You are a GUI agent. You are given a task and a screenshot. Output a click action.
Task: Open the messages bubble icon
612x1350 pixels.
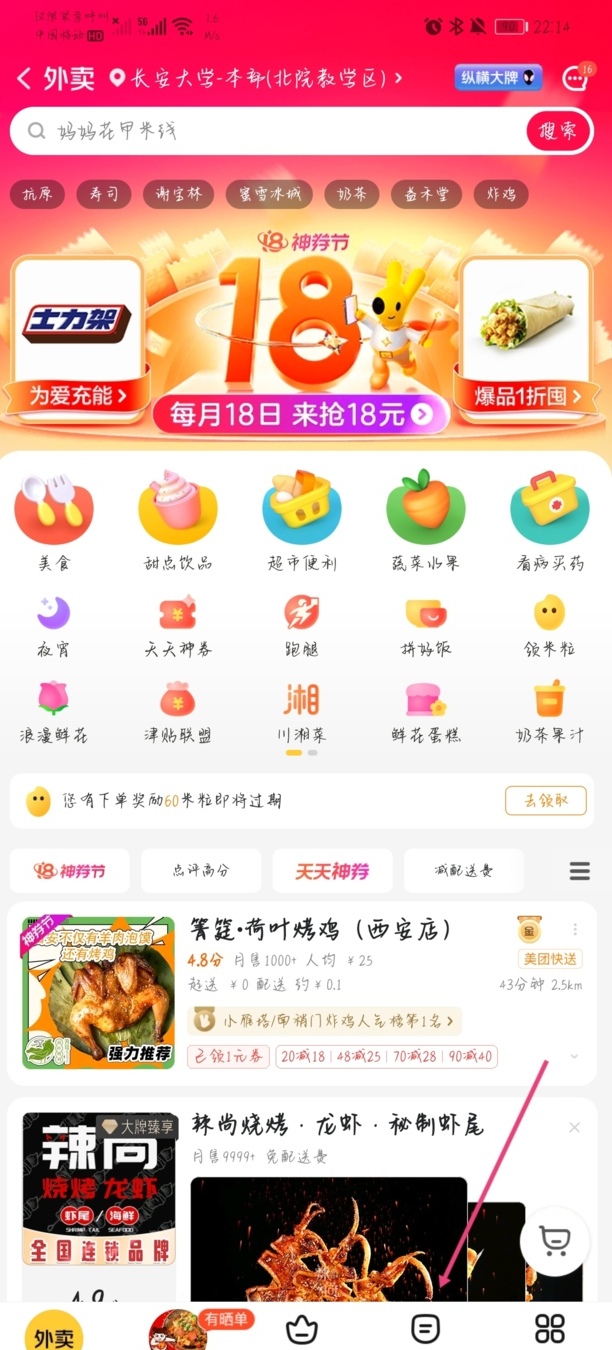576,78
